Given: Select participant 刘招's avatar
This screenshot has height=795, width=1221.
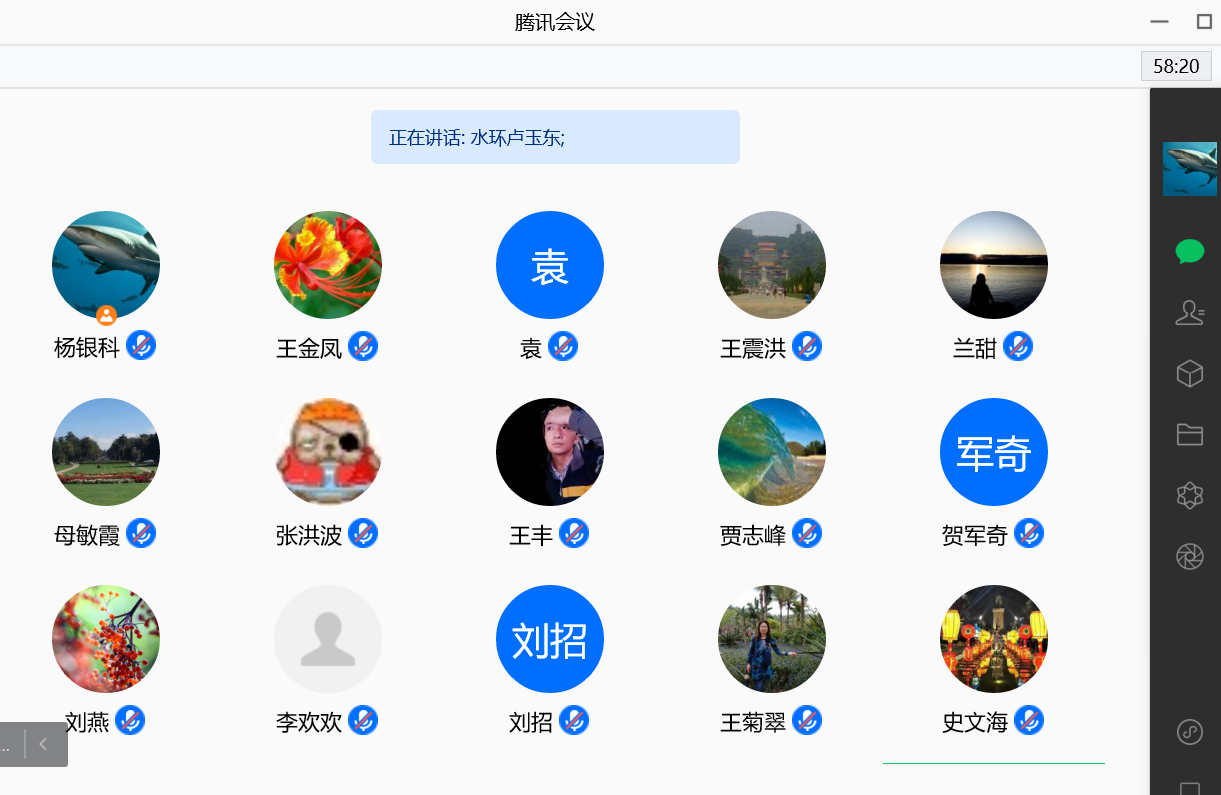Looking at the screenshot, I should 550,639.
